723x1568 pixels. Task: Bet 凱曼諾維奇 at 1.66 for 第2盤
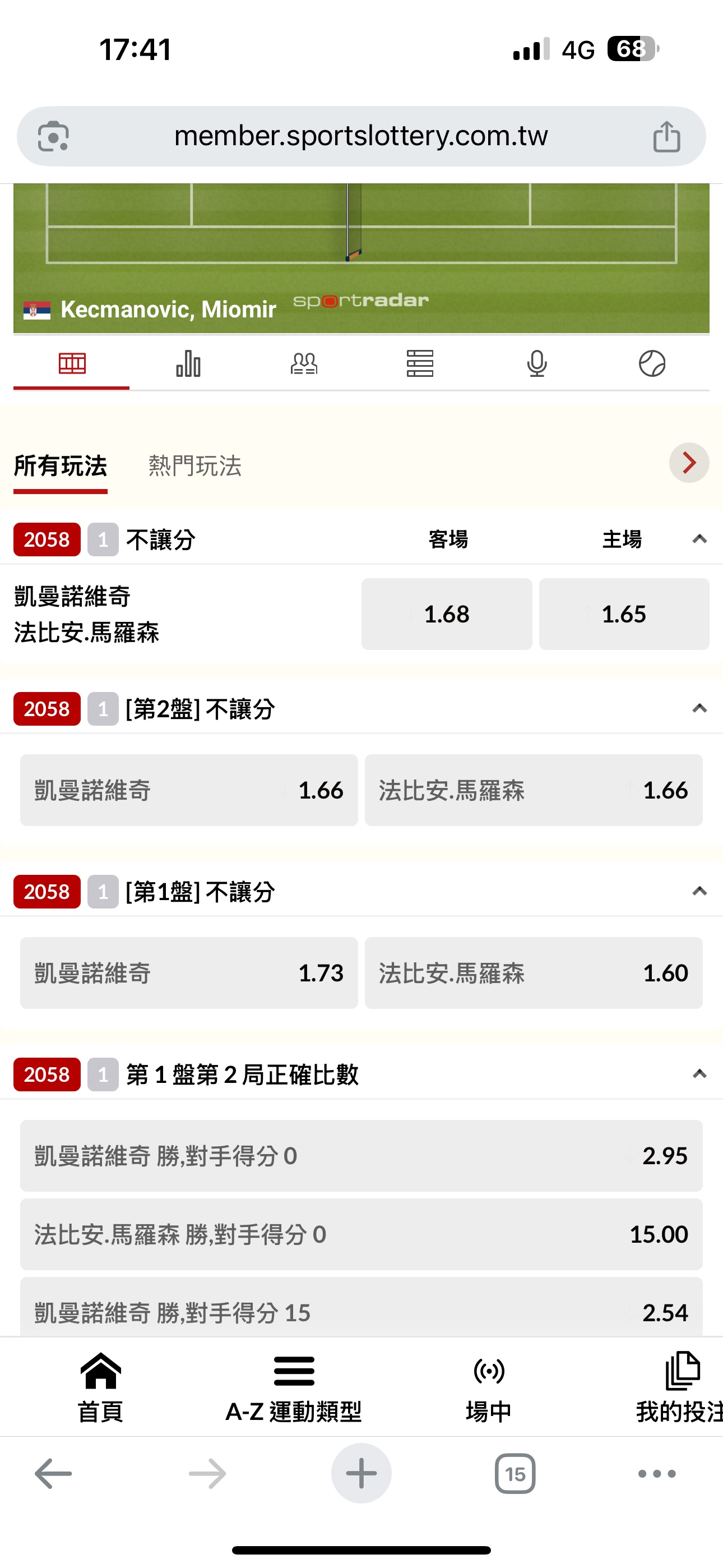189,790
